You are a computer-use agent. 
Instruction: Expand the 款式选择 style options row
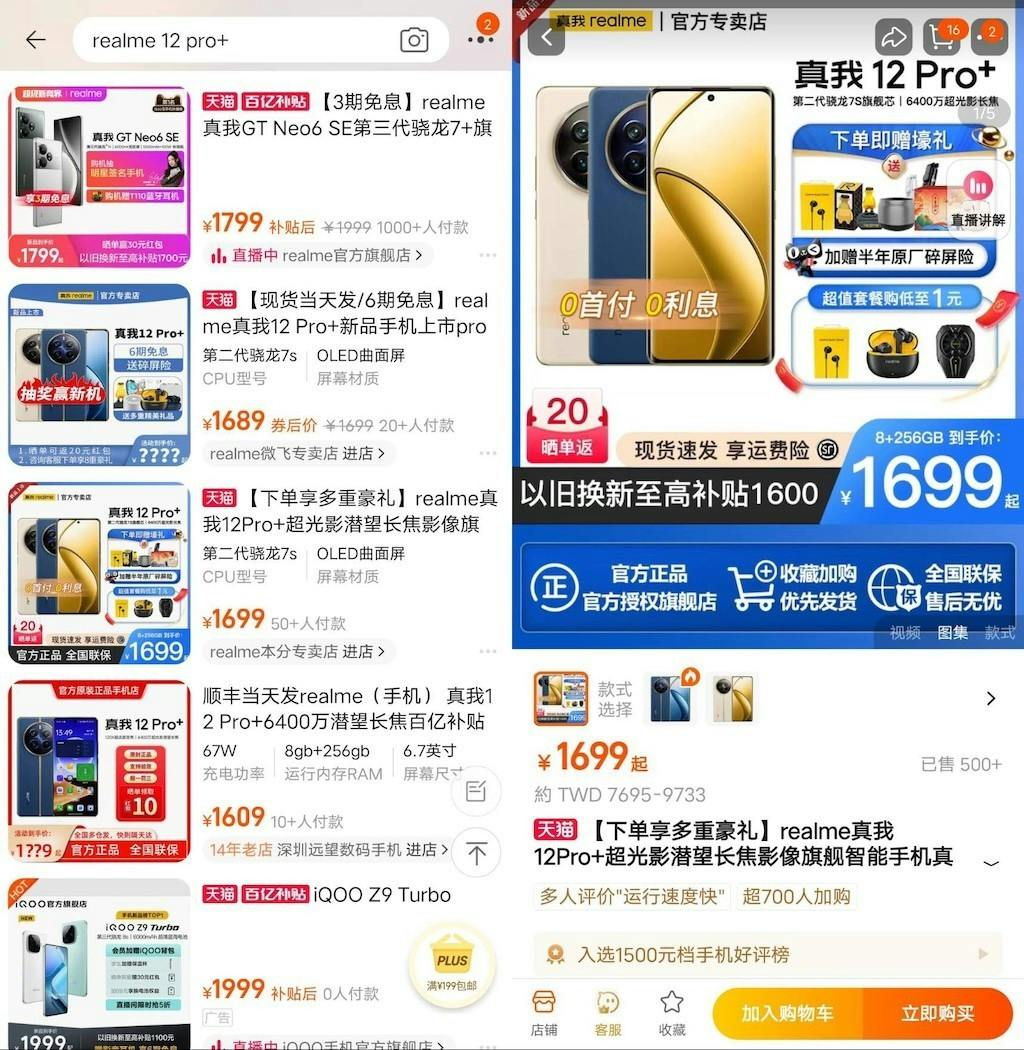990,698
